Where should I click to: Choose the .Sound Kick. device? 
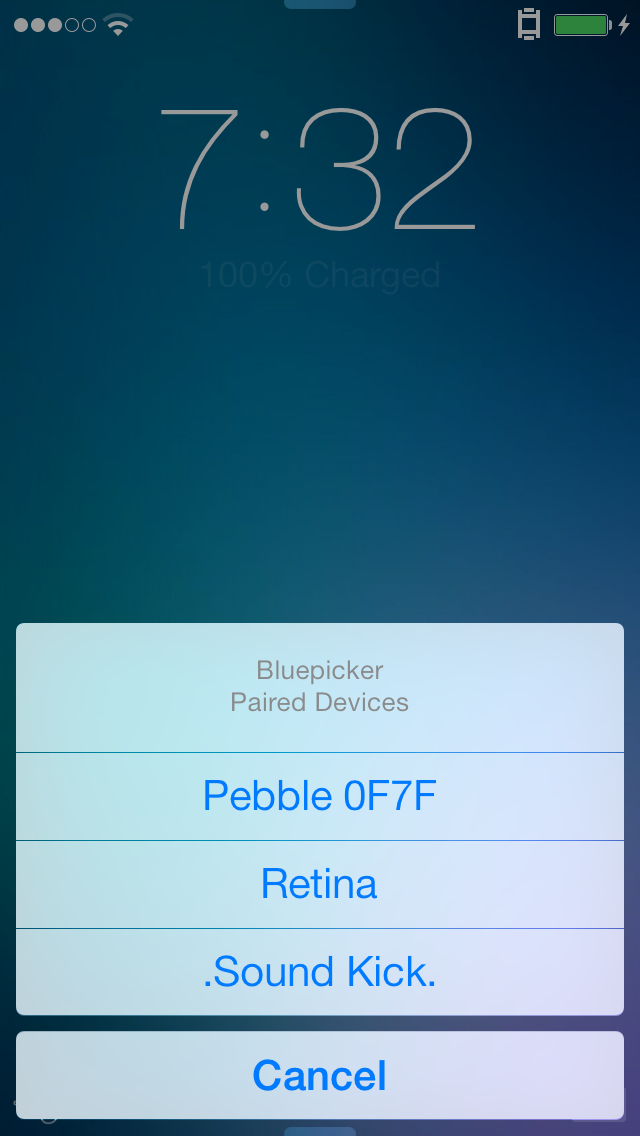coord(320,972)
